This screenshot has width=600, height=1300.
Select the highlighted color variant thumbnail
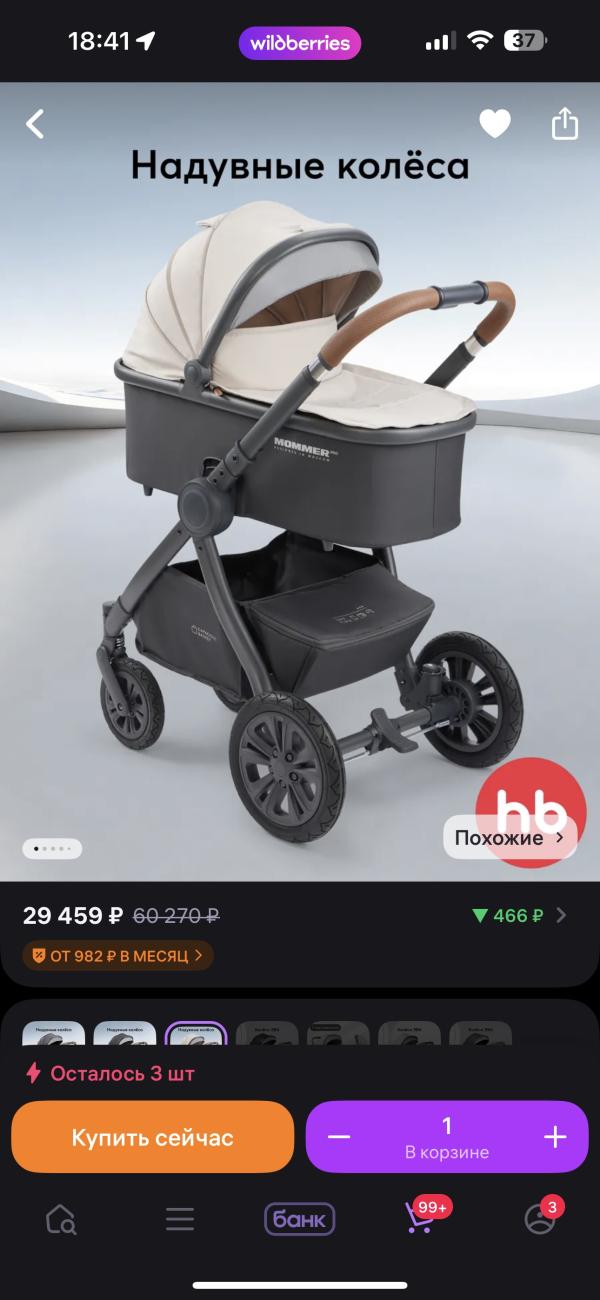tap(196, 1034)
